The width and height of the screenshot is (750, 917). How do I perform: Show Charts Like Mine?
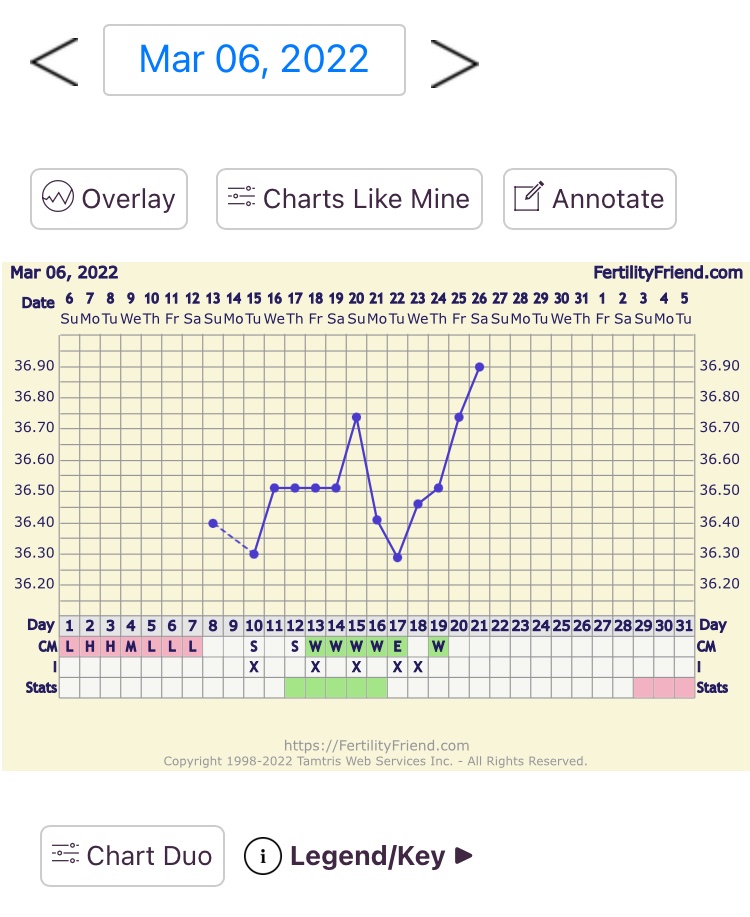(x=349, y=199)
